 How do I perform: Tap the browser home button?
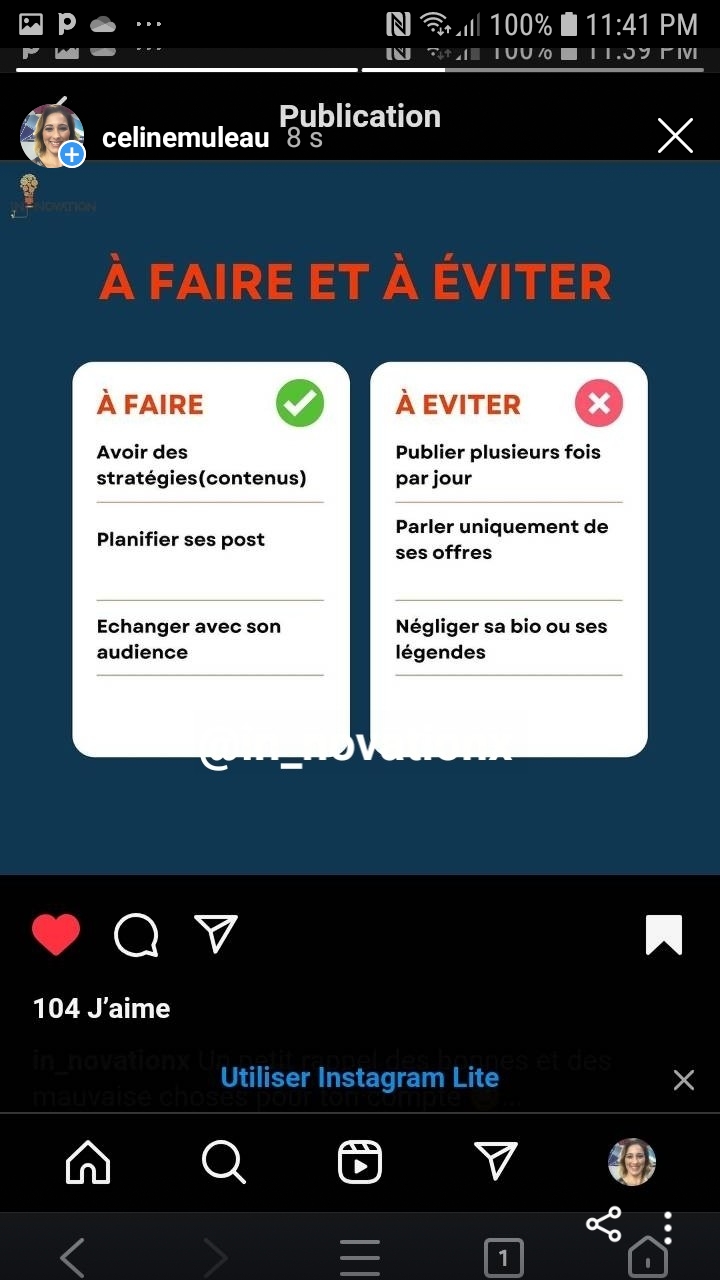pos(648,1257)
